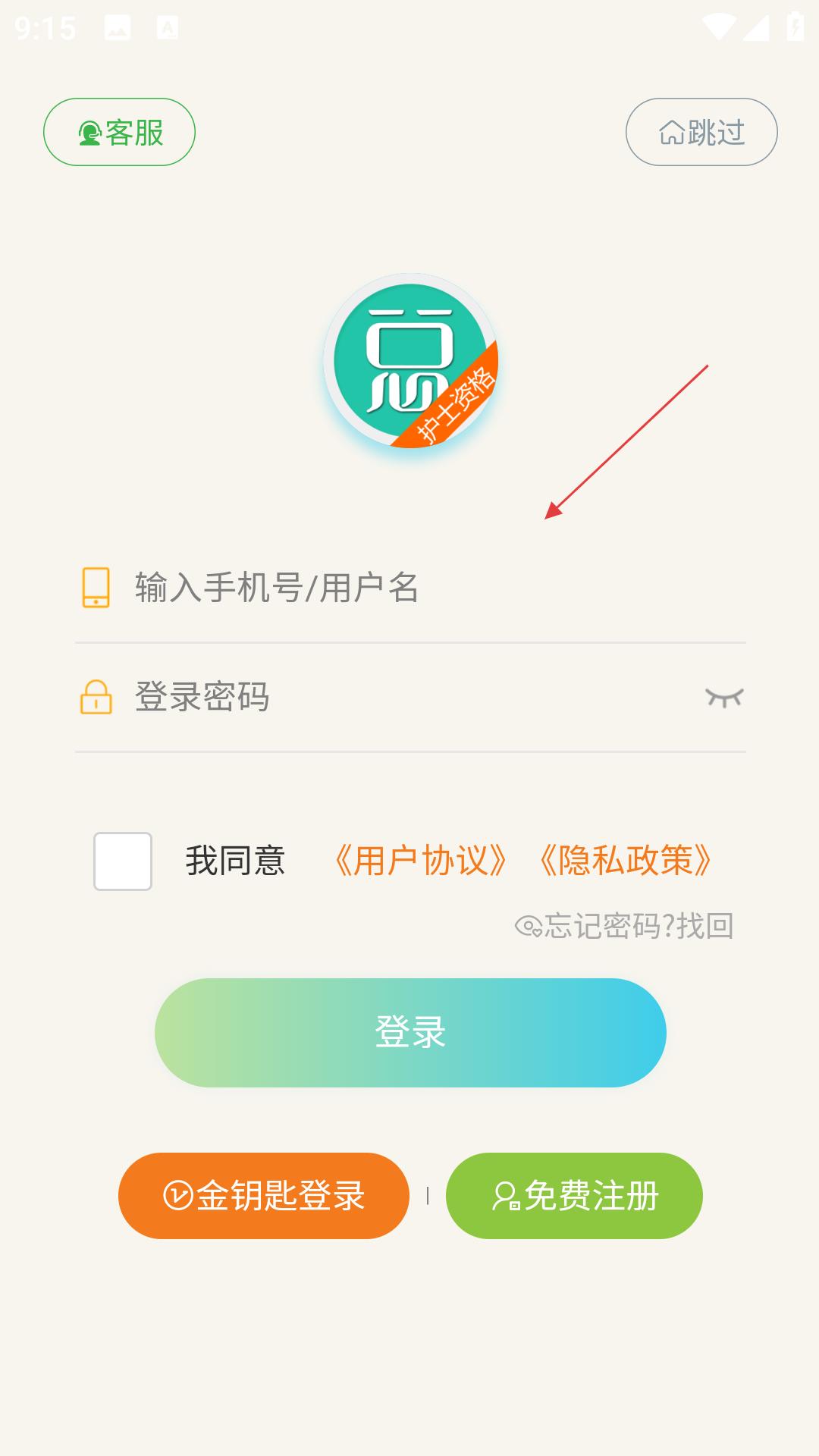
Task: Open 客服 customer service
Action: coord(119,132)
